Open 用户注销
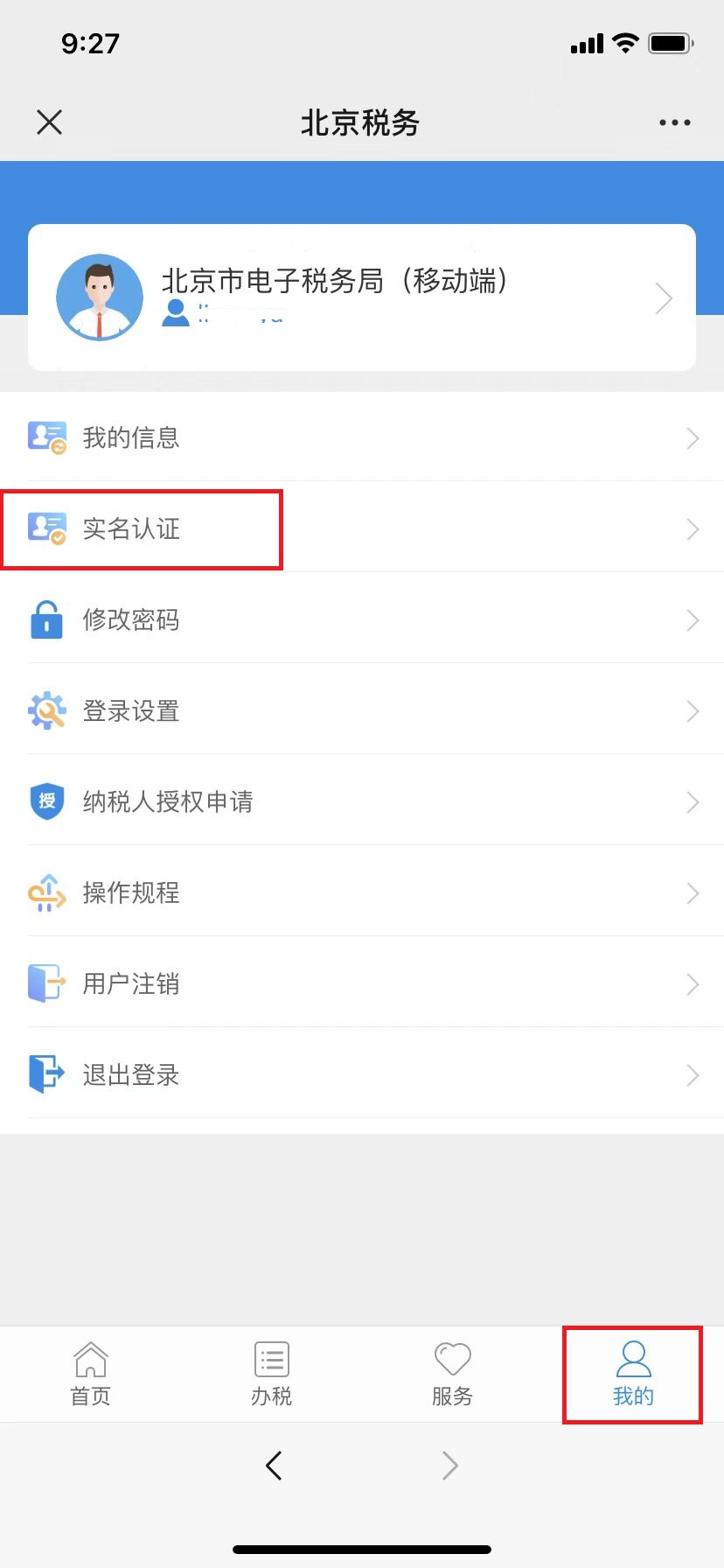The width and height of the screenshot is (724, 1568). [362, 983]
